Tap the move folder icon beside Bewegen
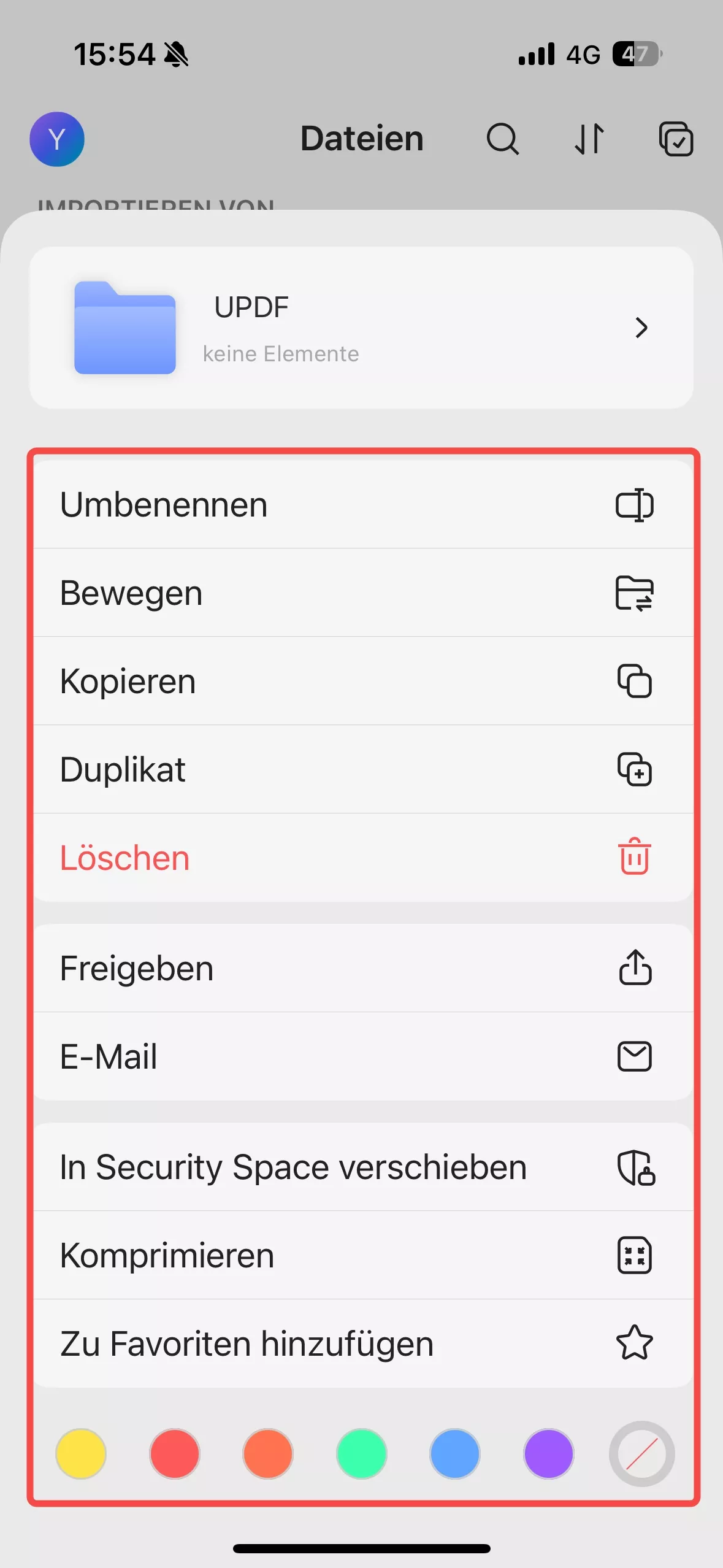Image resolution: width=723 pixels, height=1568 pixels. tap(636, 593)
